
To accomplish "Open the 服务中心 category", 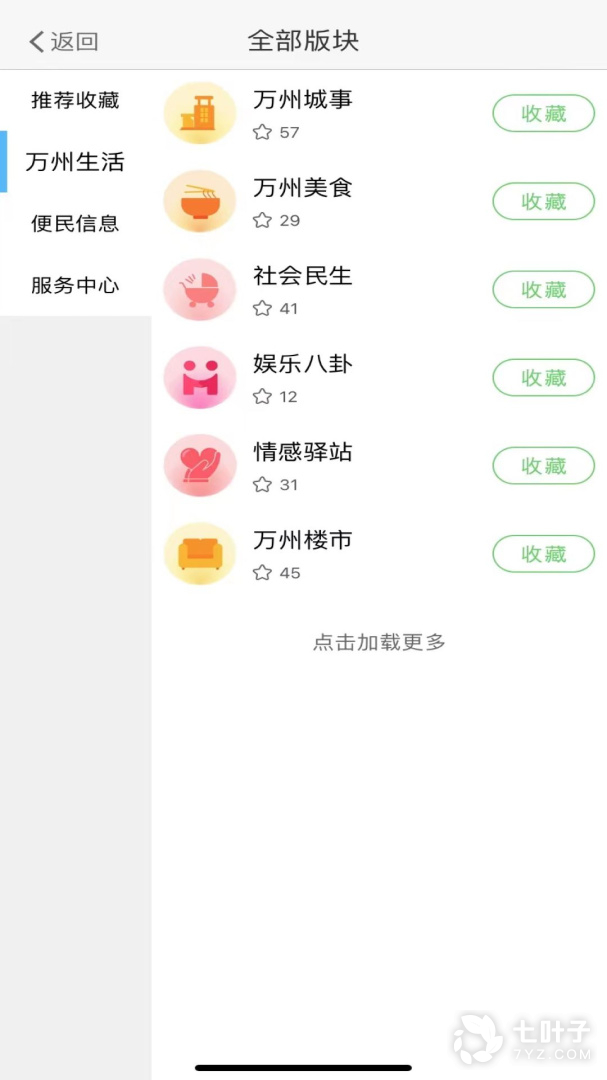I will (75, 285).
